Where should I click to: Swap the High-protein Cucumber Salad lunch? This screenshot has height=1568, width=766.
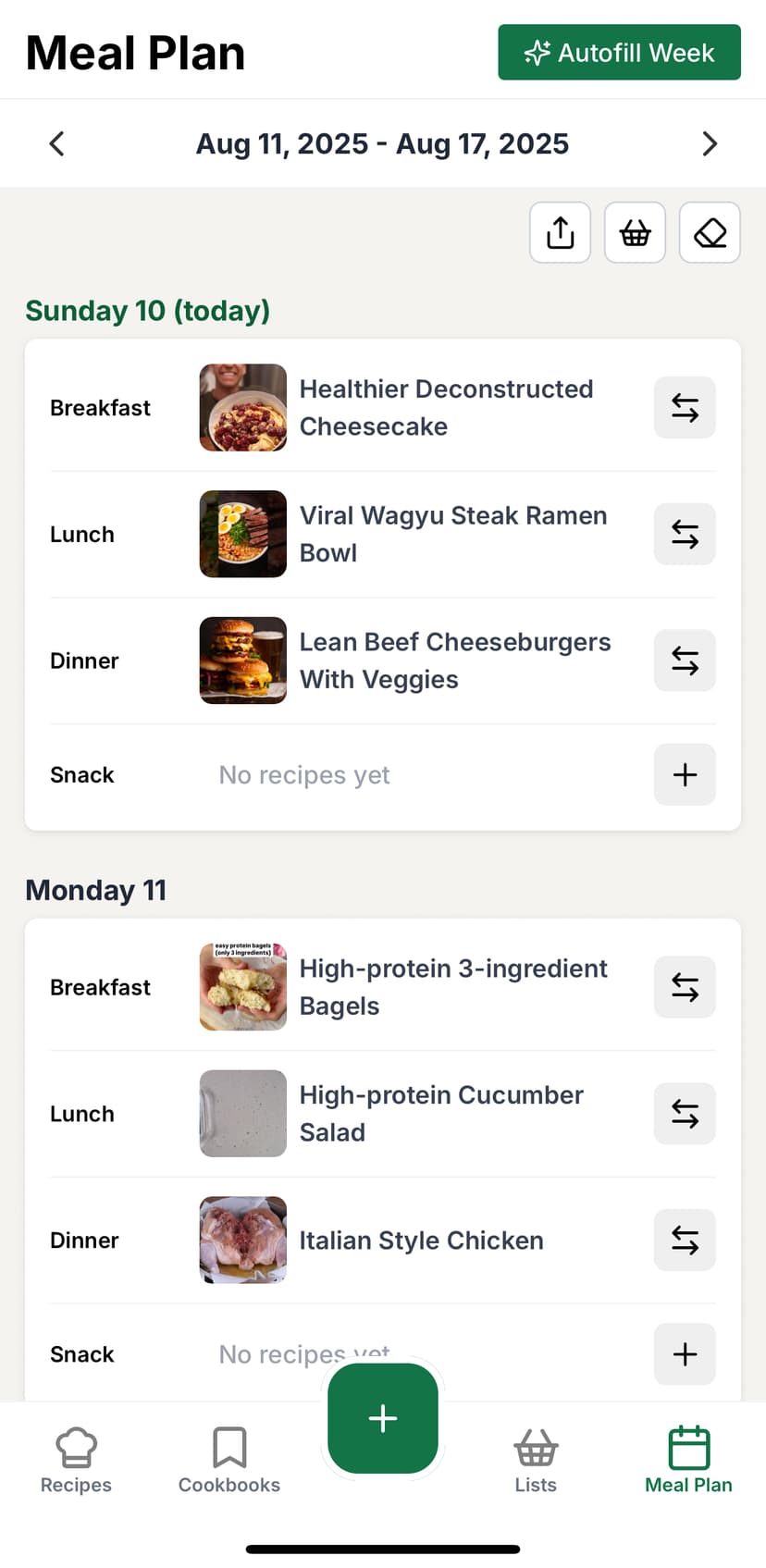(x=685, y=1114)
